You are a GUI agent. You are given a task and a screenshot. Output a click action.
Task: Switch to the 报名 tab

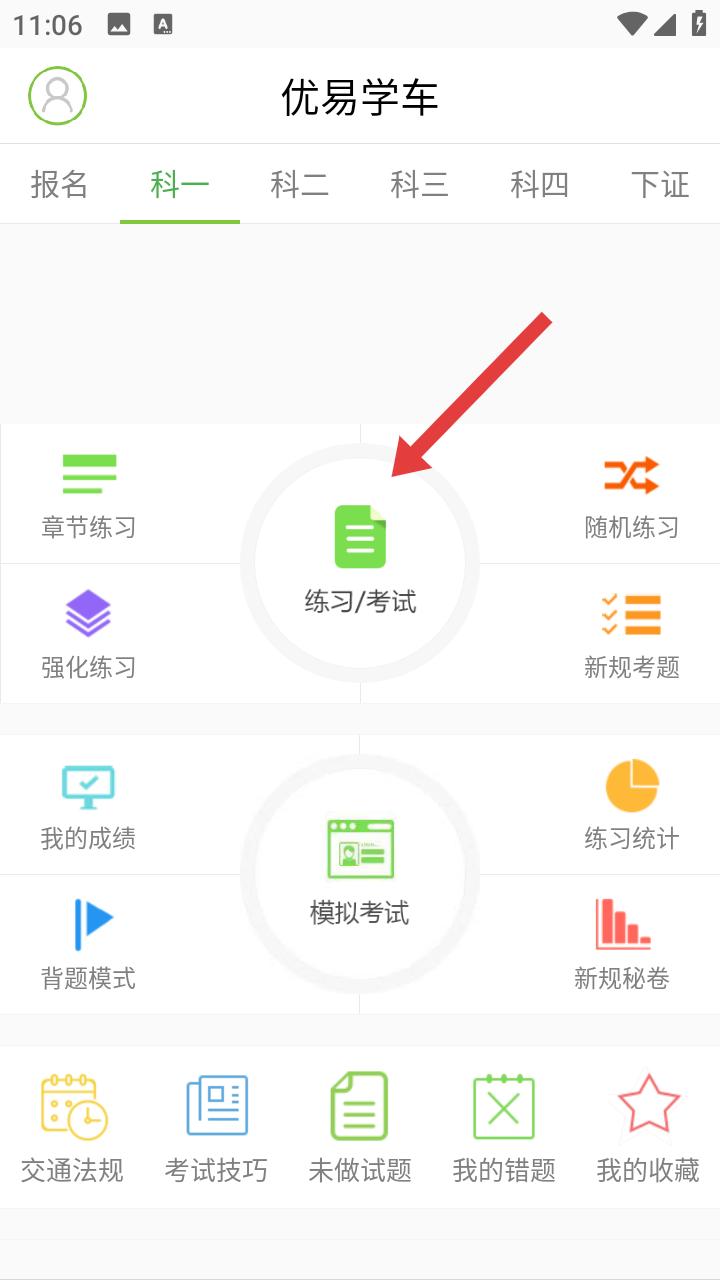click(x=59, y=185)
